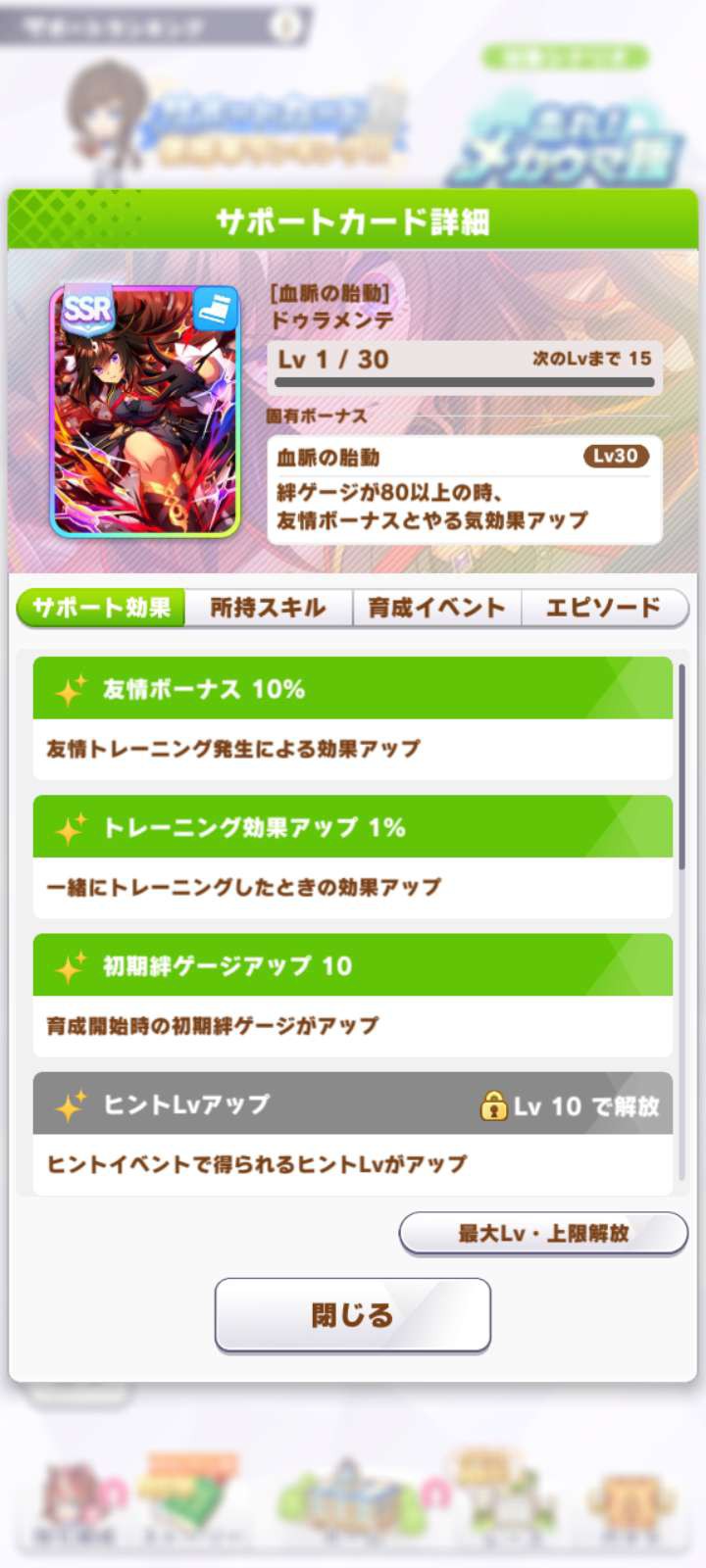This screenshot has width=706, height=1568.
Task: Select the エピソード tab
Action: (x=603, y=608)
